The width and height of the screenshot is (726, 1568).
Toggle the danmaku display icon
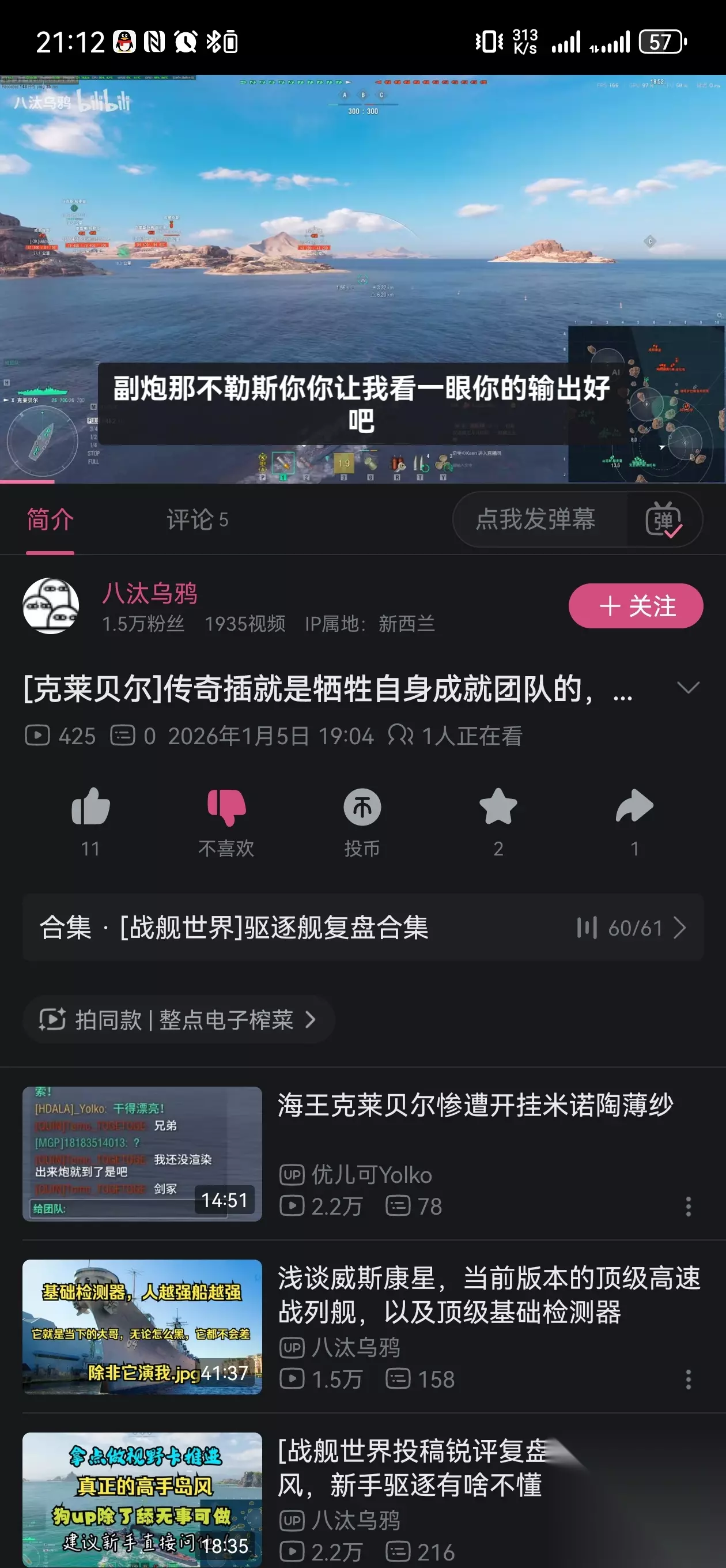tap(663, 520)
